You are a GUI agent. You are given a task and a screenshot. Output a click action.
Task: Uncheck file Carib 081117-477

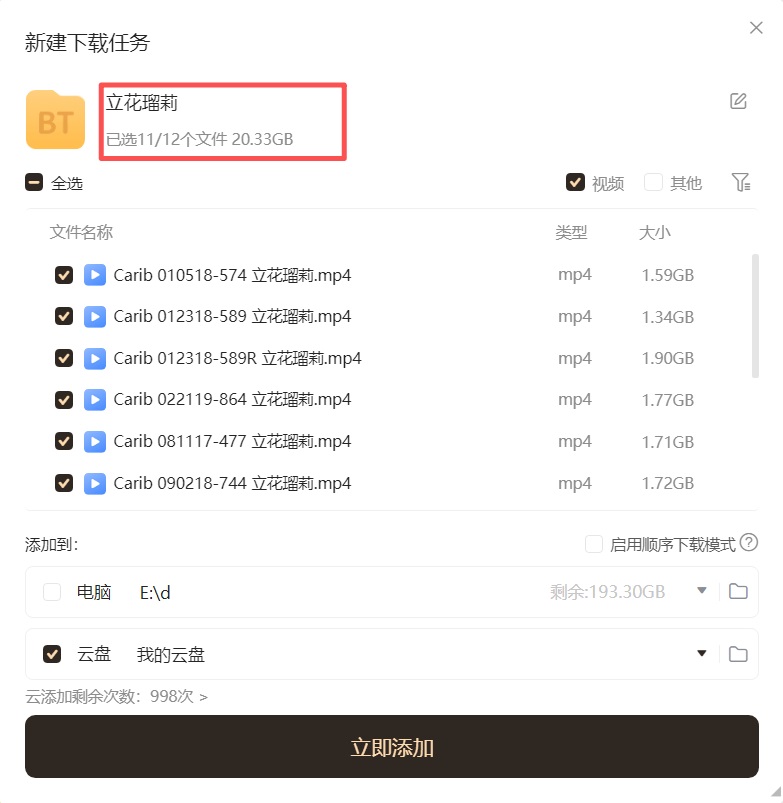click(x=64, y=441)
